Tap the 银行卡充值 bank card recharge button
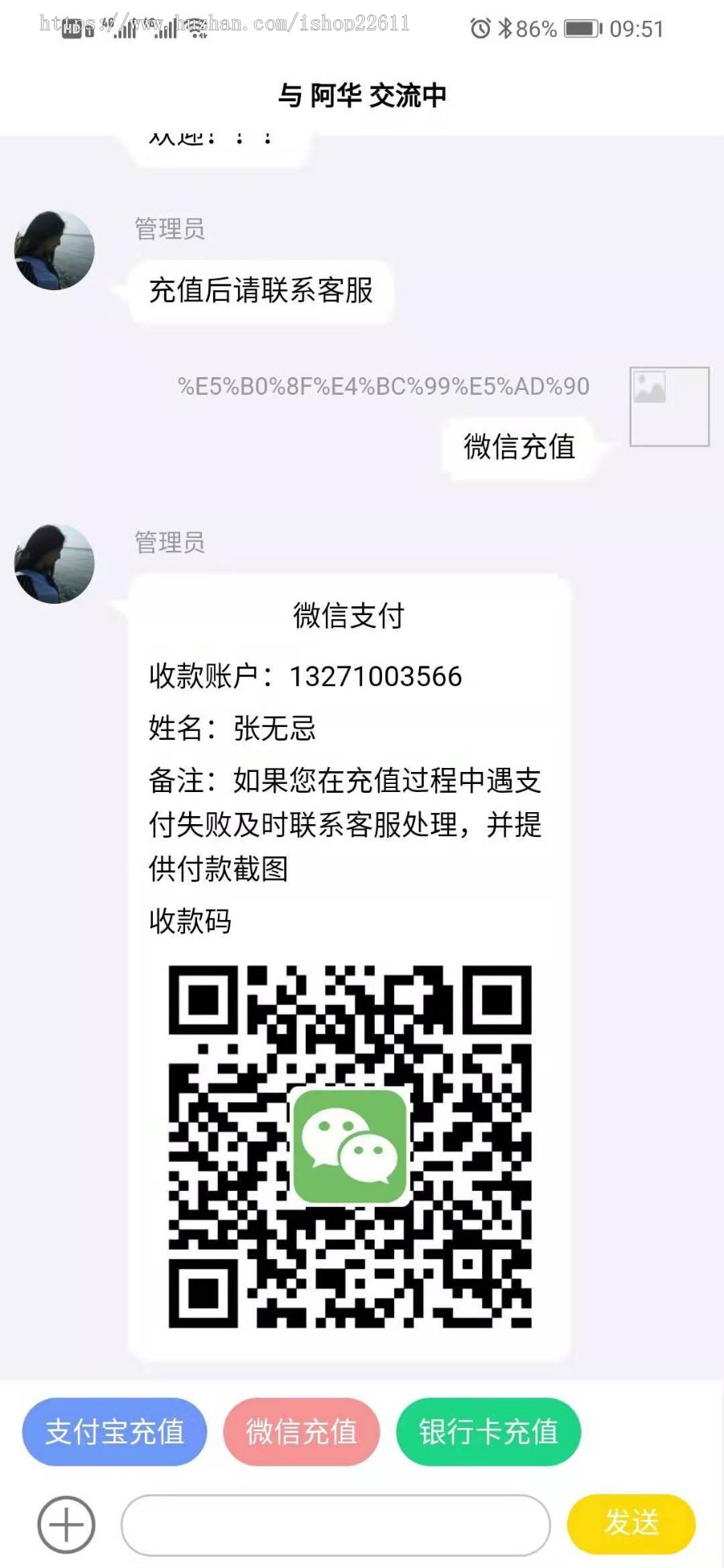The height and width of the screenshot is (1568, 724). point(487,1432)
